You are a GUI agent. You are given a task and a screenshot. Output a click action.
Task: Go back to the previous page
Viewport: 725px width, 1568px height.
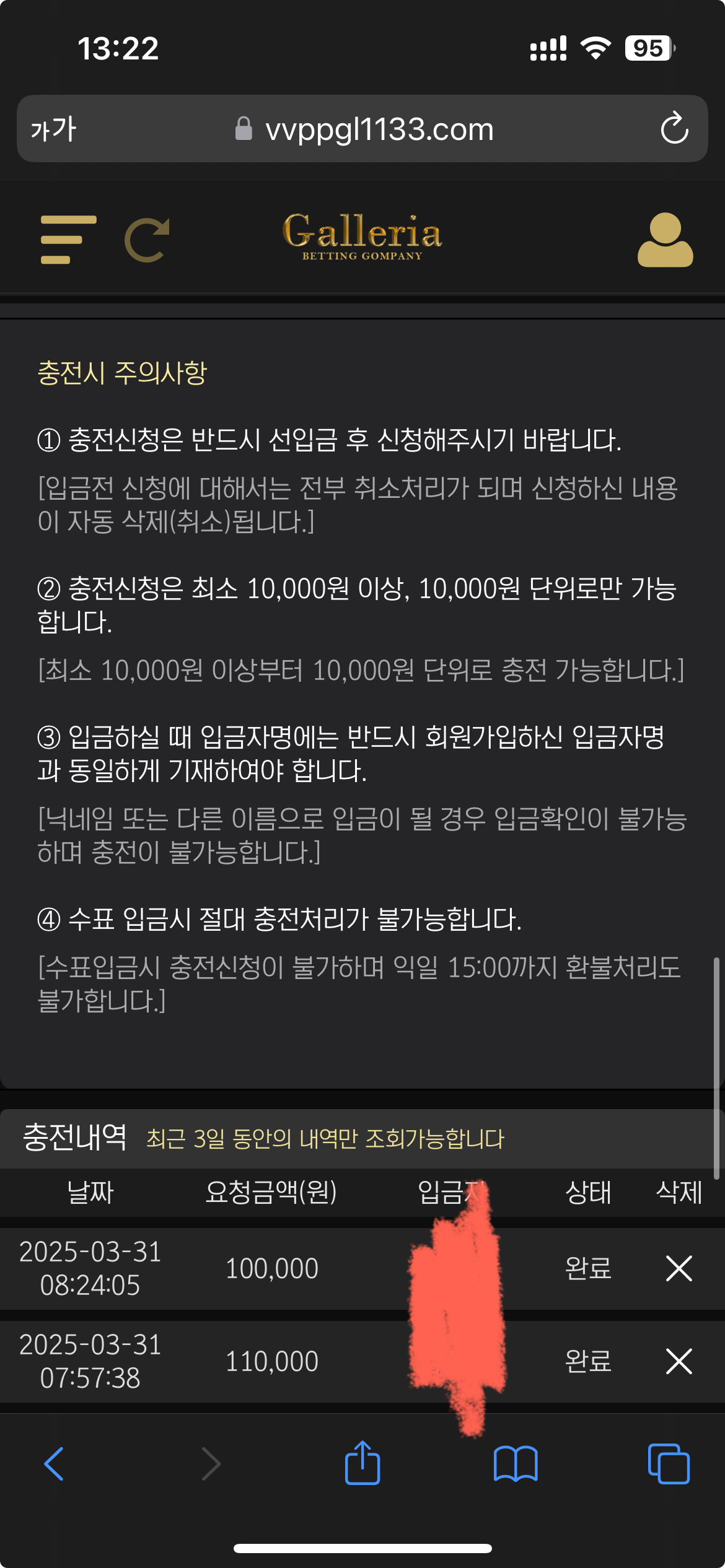[55, 1464]
